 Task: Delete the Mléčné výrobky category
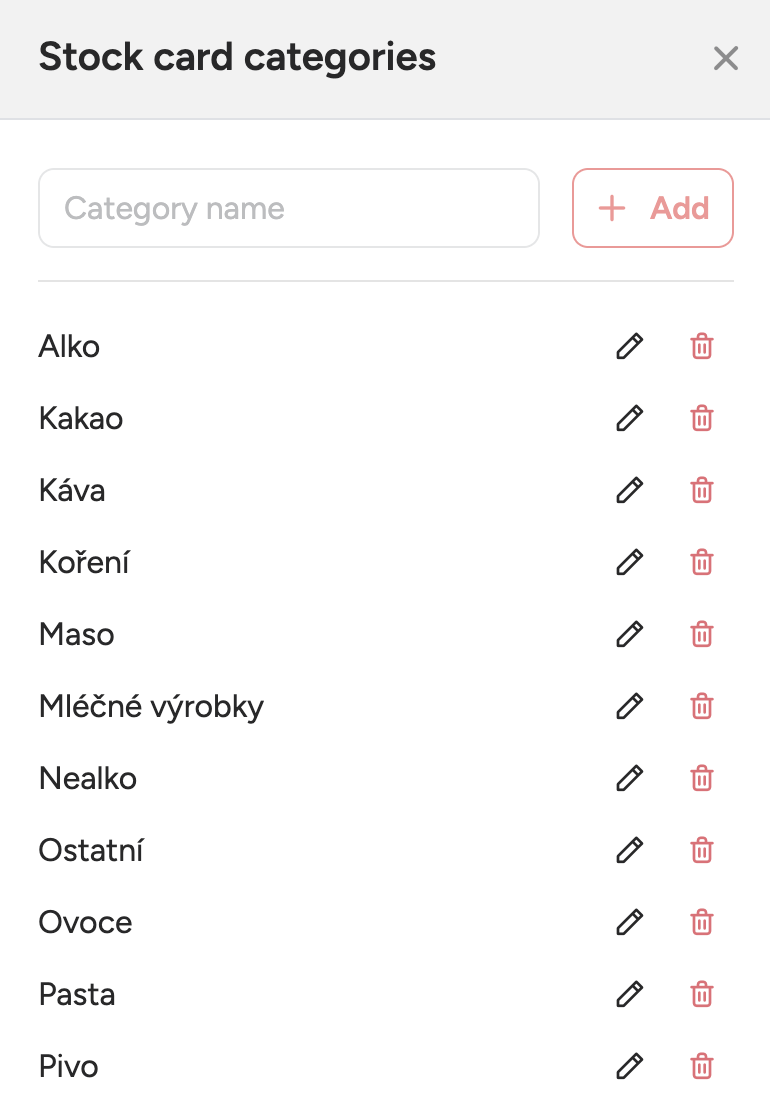(x=702, y=706)
